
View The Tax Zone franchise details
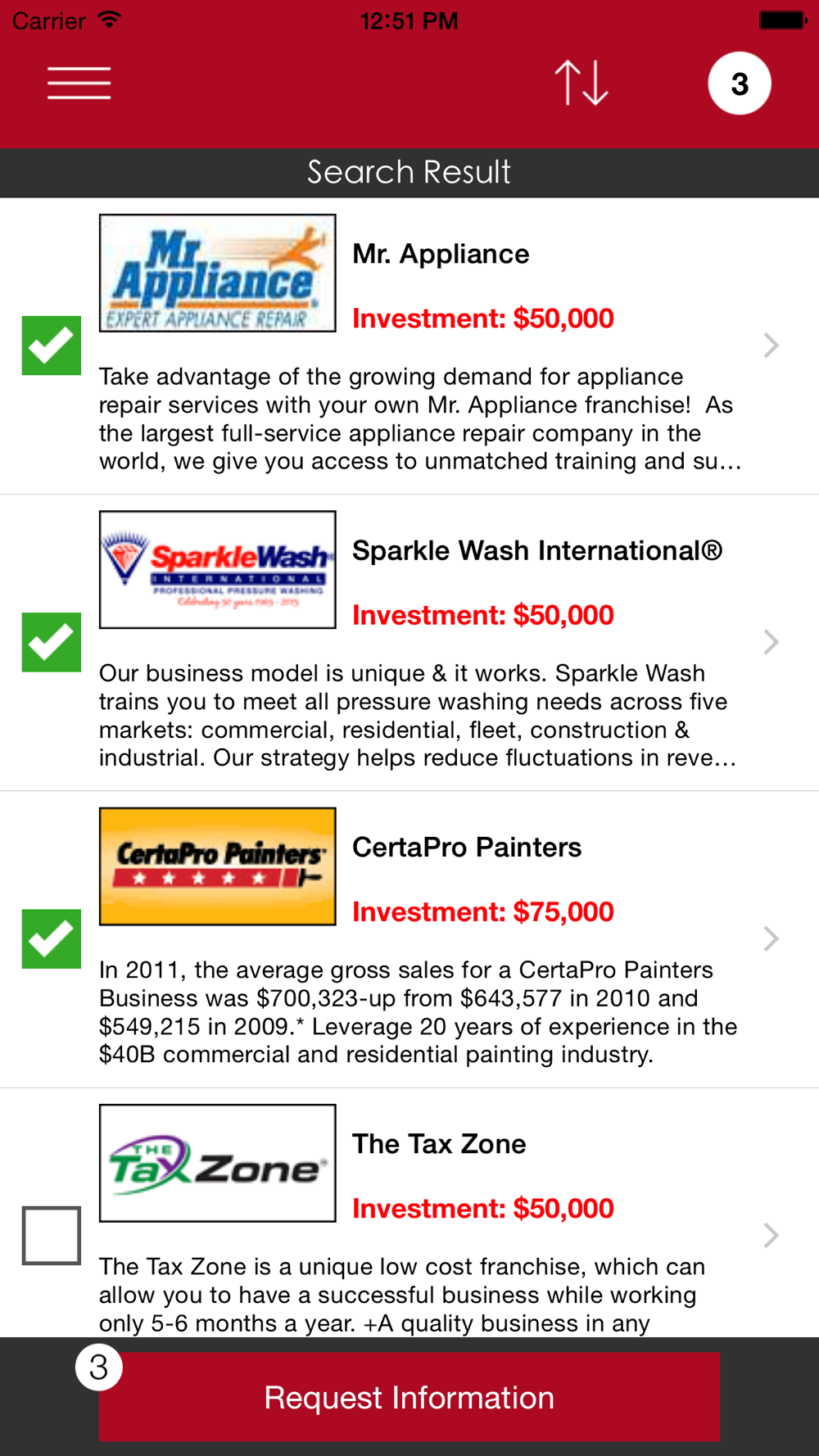click(x=770, y=1235)
